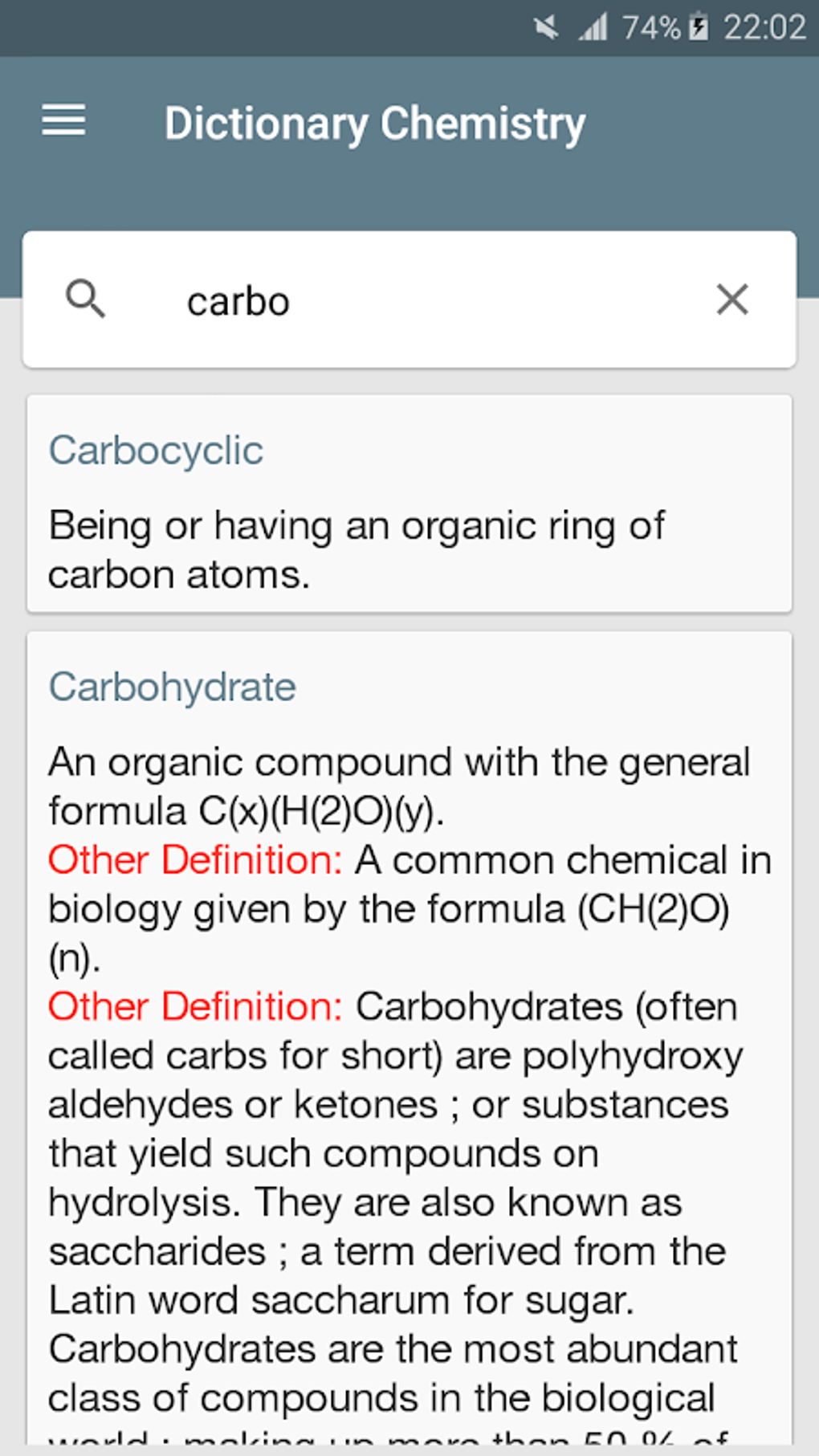
Task: Select the Carbohydrate entry heading
Action: pyautogui.click(x=171, y=687)
